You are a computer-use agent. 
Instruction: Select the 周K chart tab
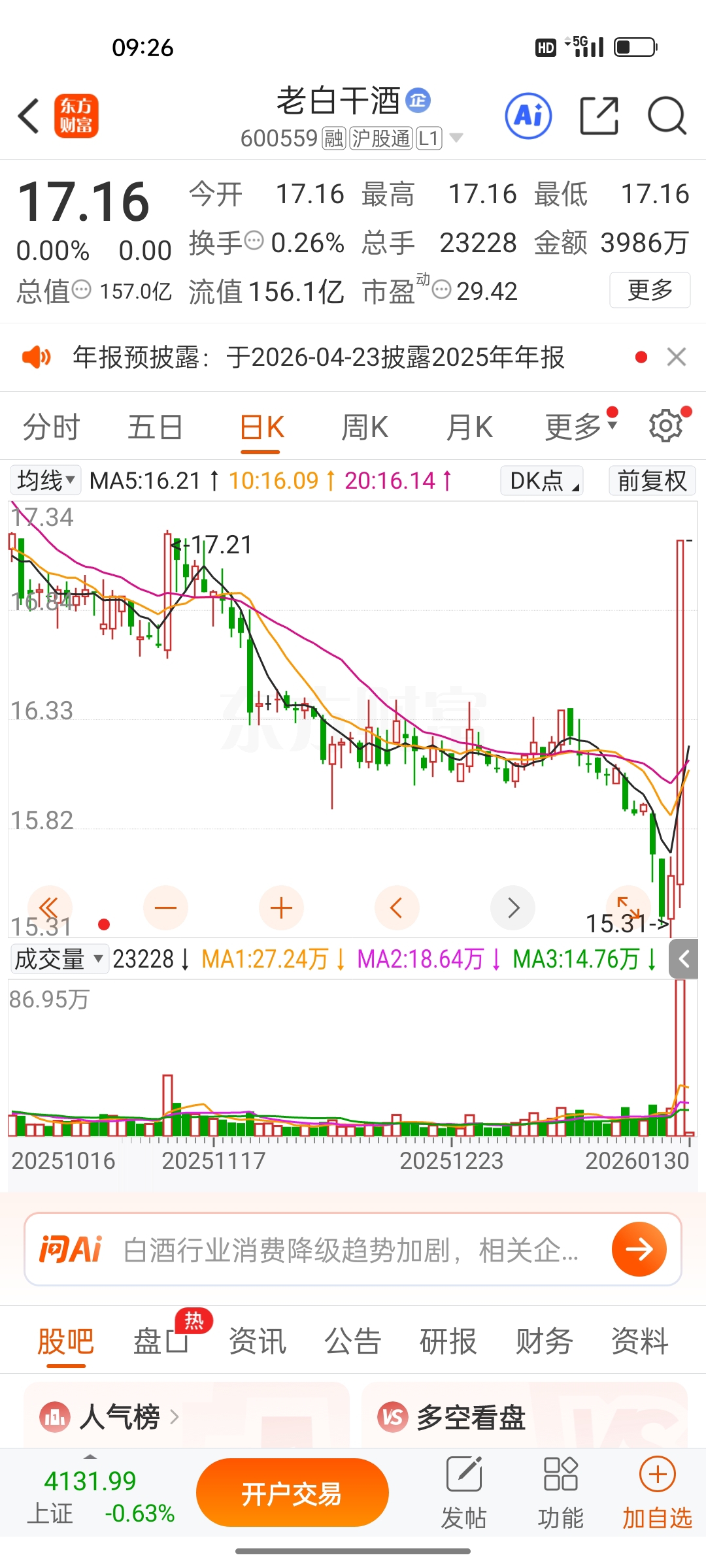pos(365,428)
